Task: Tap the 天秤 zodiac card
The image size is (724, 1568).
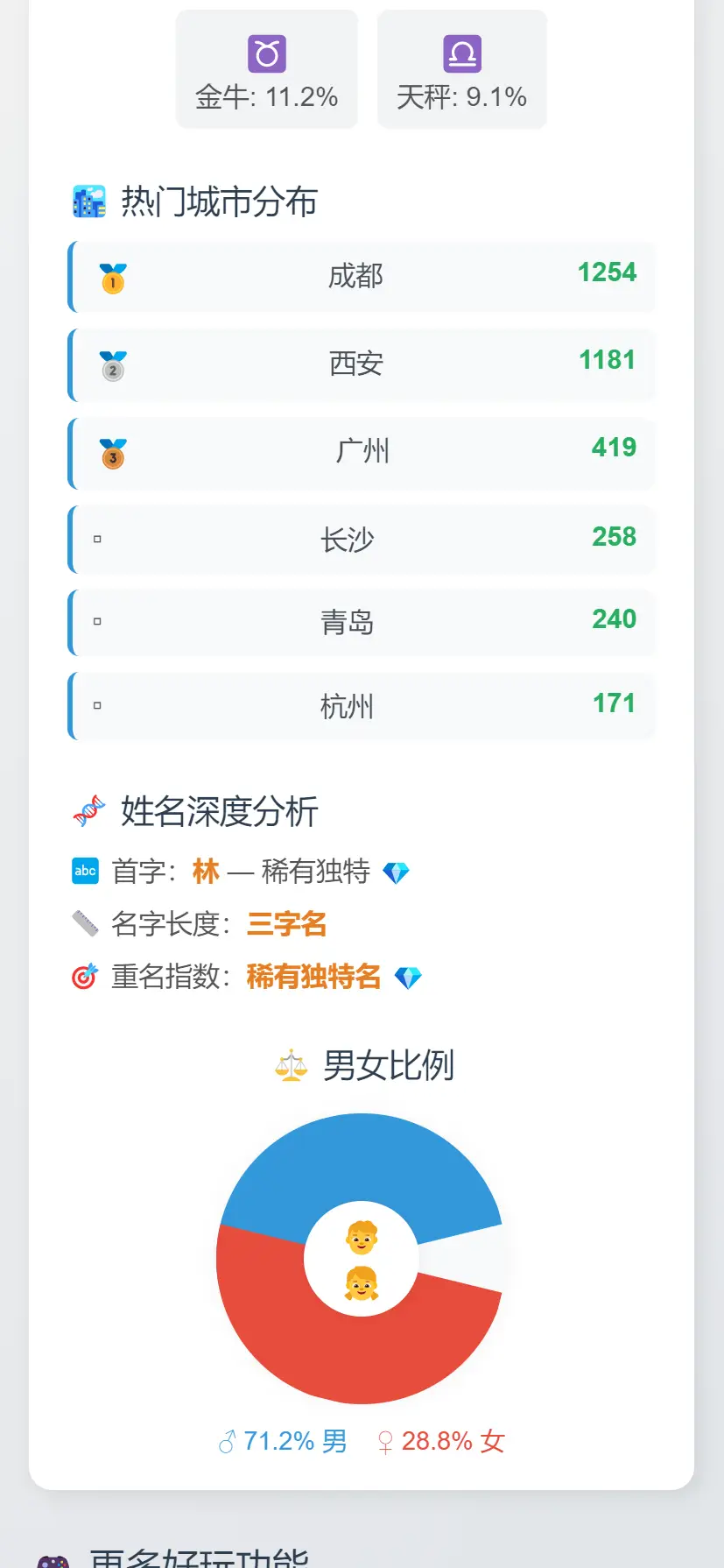Action: click(461, 70)
